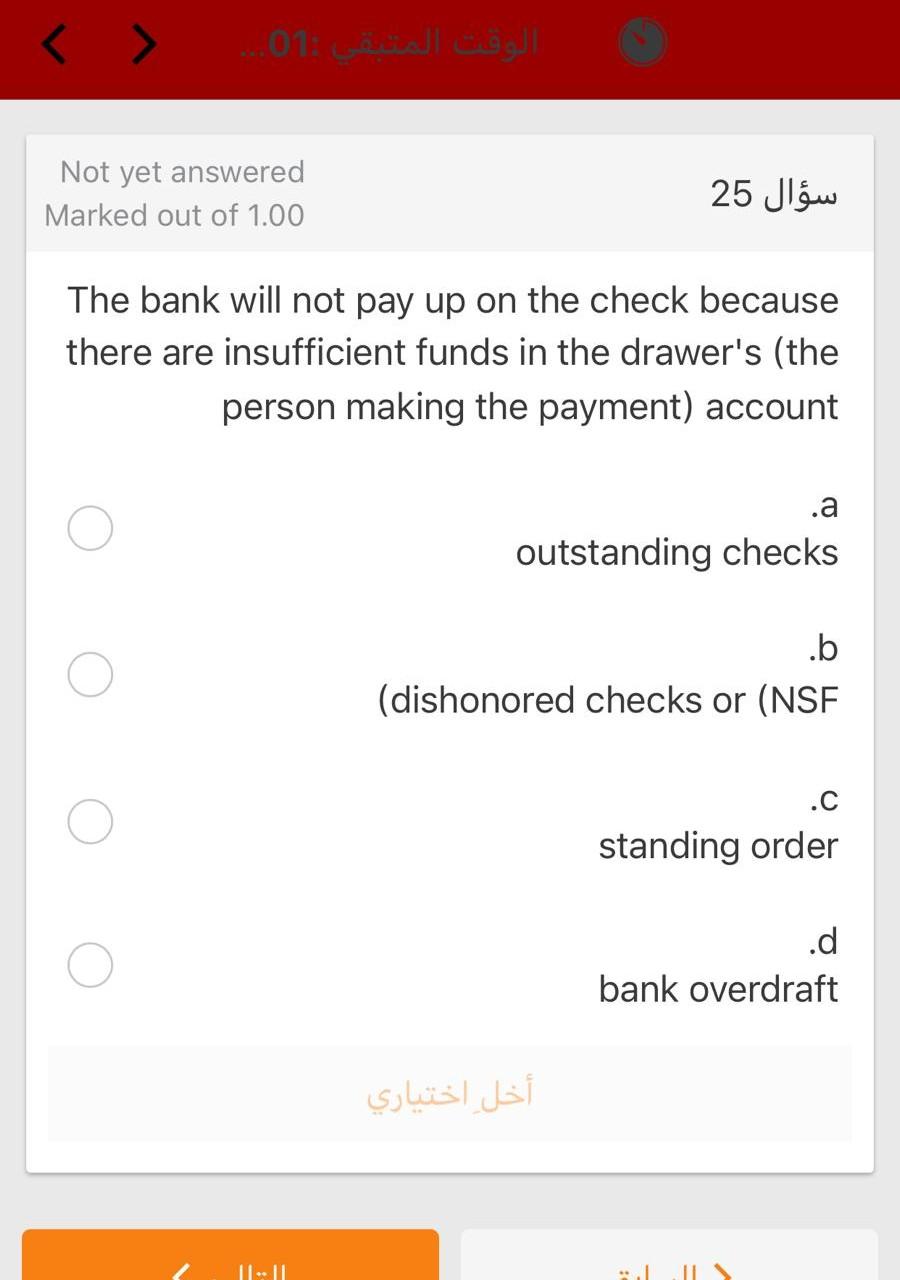The height and width of the screenshot is (1280, 900).
Task: Select option a, outstanding checks
Action: (x=90, y=528)
